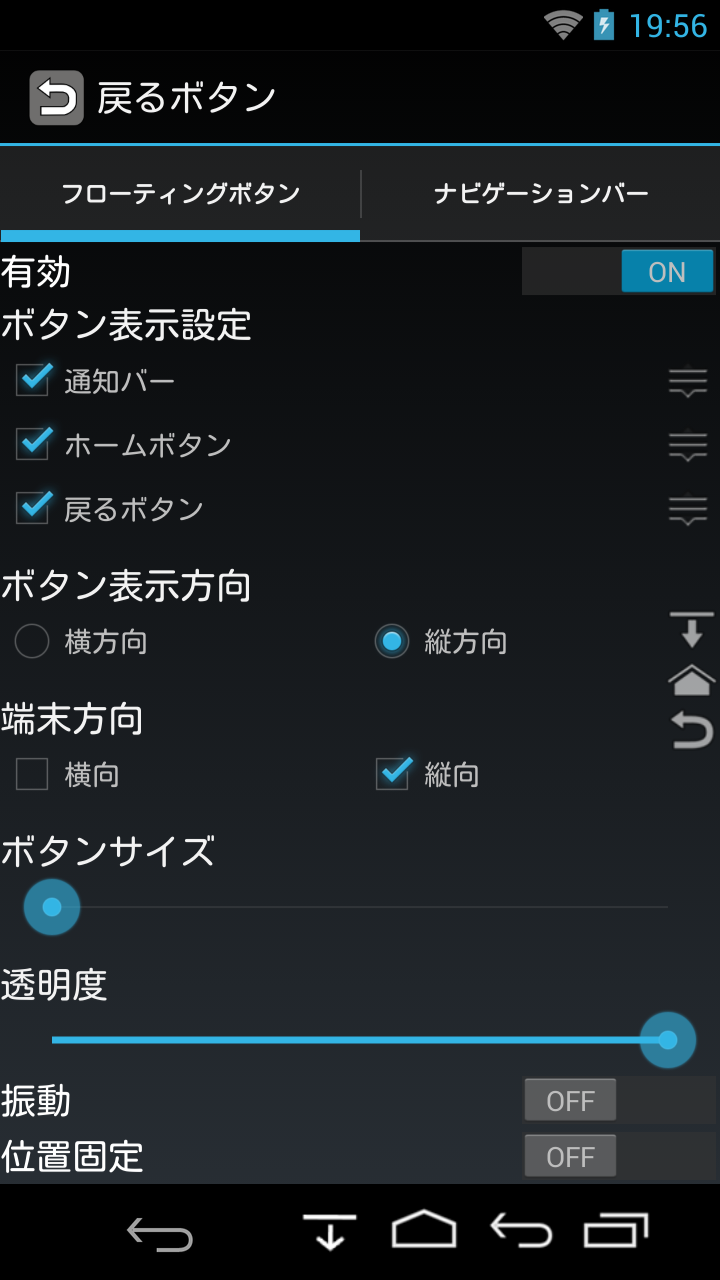Uncheck the 通知バー checkbox
The width and height of the screenshot is (720, 1280).
coord(33,380)
